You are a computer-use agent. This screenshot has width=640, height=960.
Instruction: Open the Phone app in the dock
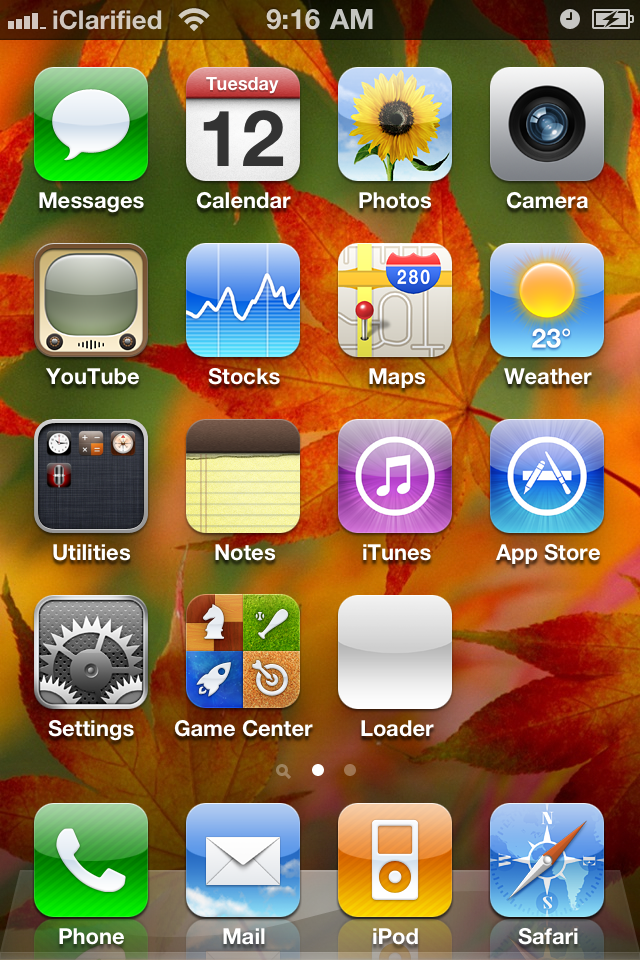(91, 860)
